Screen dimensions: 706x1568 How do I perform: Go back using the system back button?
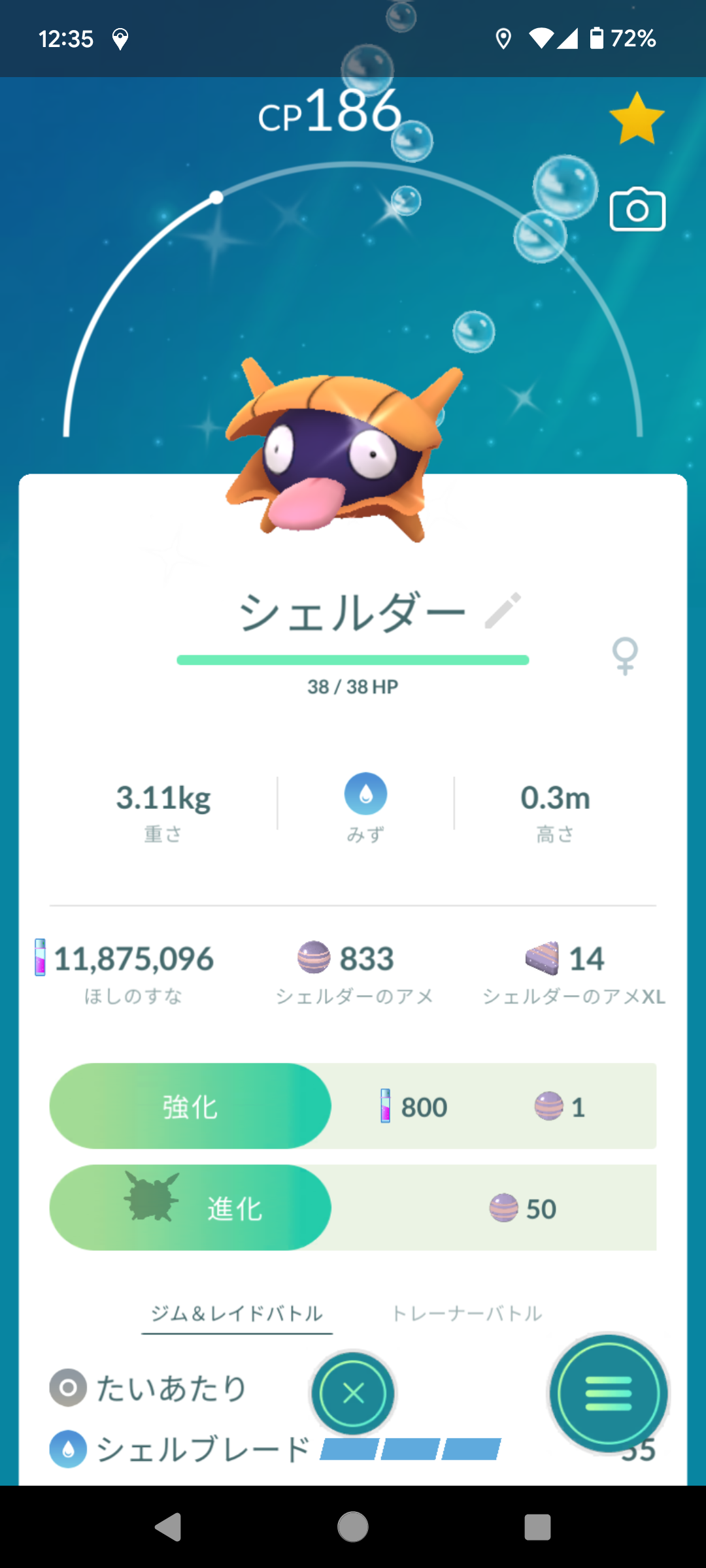pyautogui.click(x=169, y=1527)
